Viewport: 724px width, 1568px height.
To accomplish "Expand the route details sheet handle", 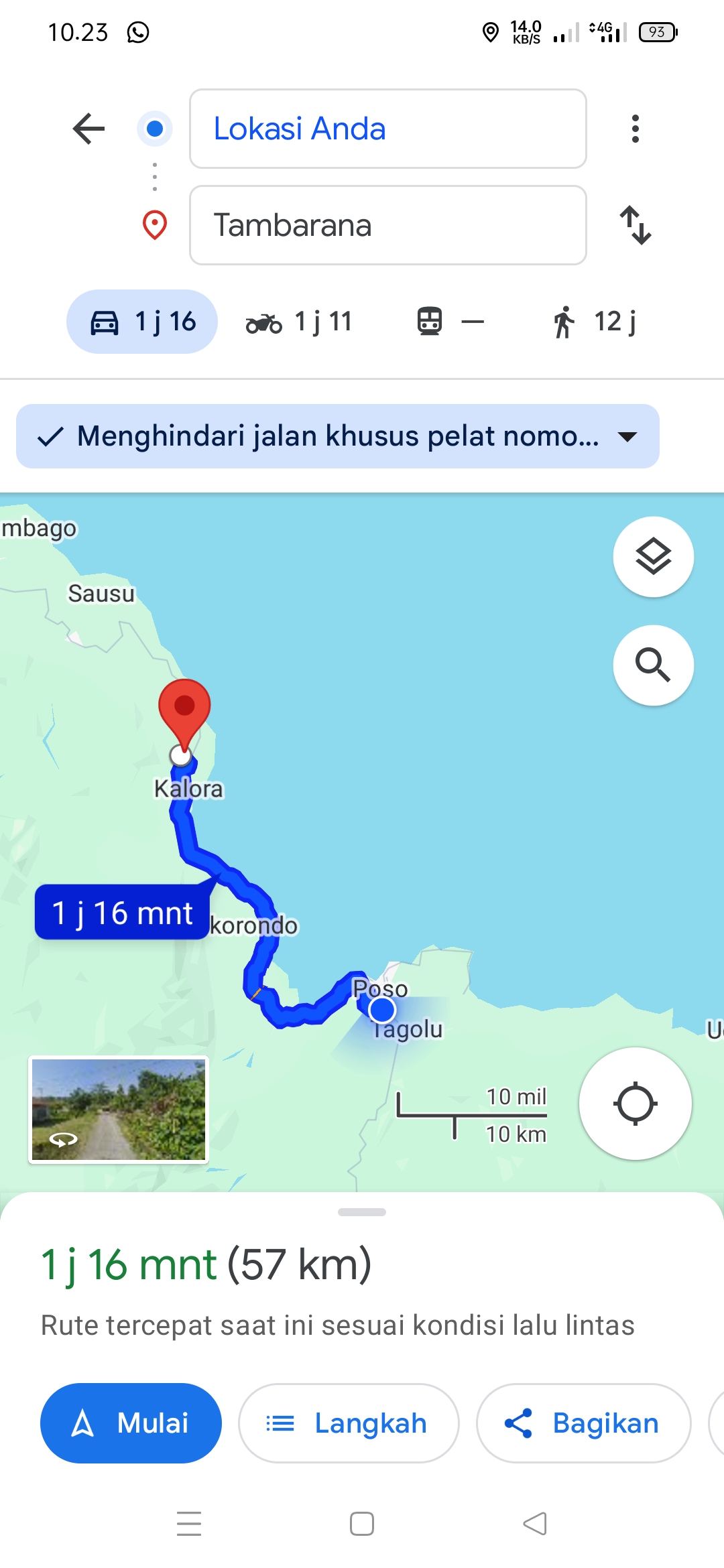I will (362, 1212).
